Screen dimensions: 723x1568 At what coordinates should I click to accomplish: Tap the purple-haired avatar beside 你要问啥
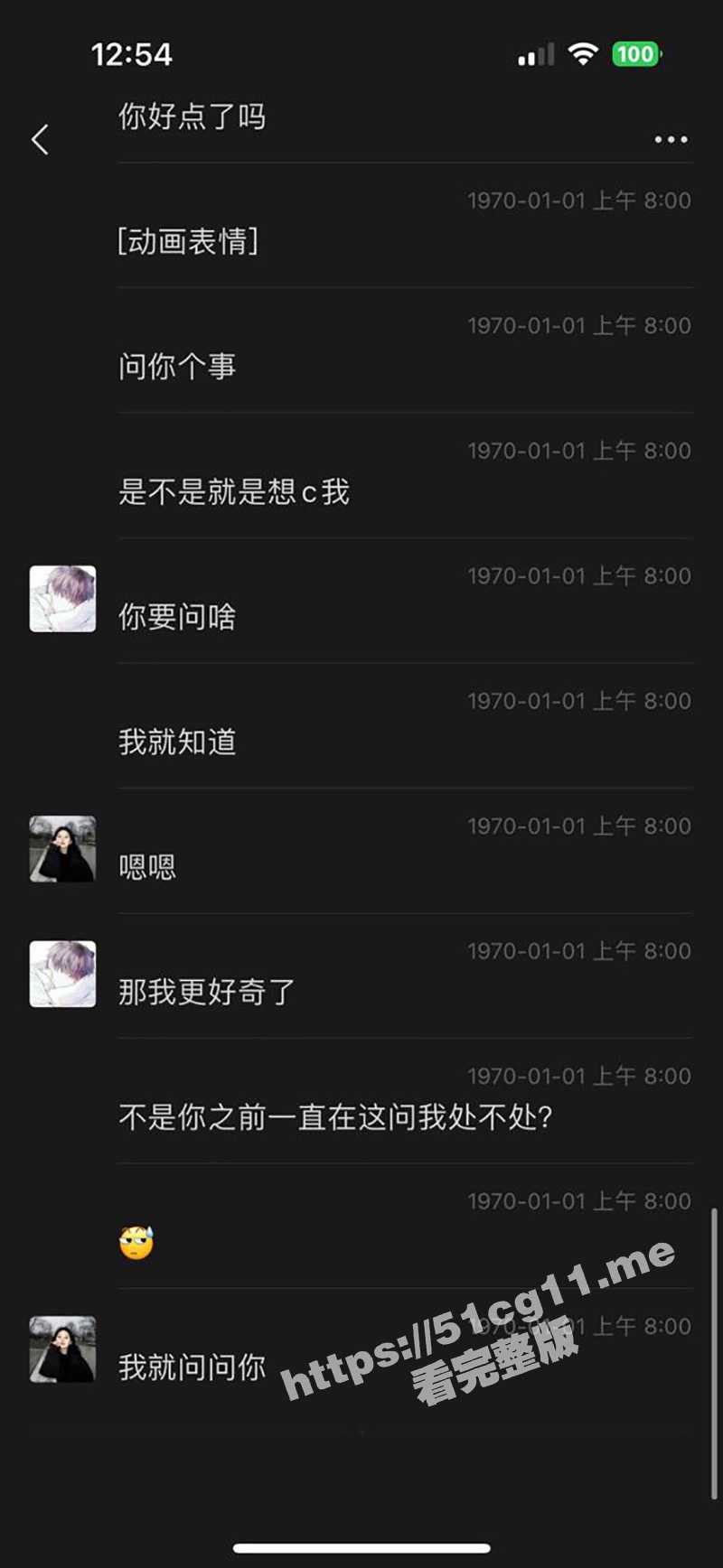62,599
